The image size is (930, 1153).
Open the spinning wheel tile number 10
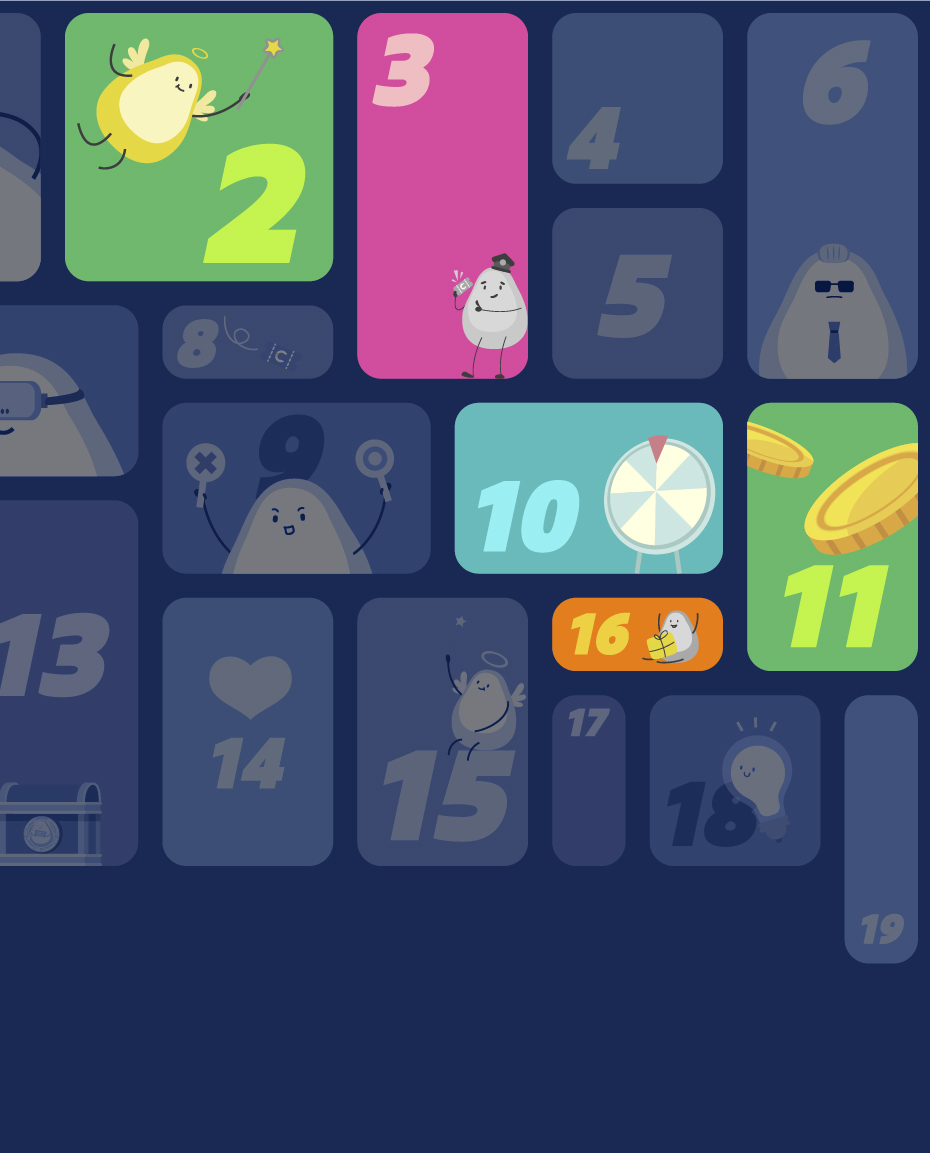(588, 488)
